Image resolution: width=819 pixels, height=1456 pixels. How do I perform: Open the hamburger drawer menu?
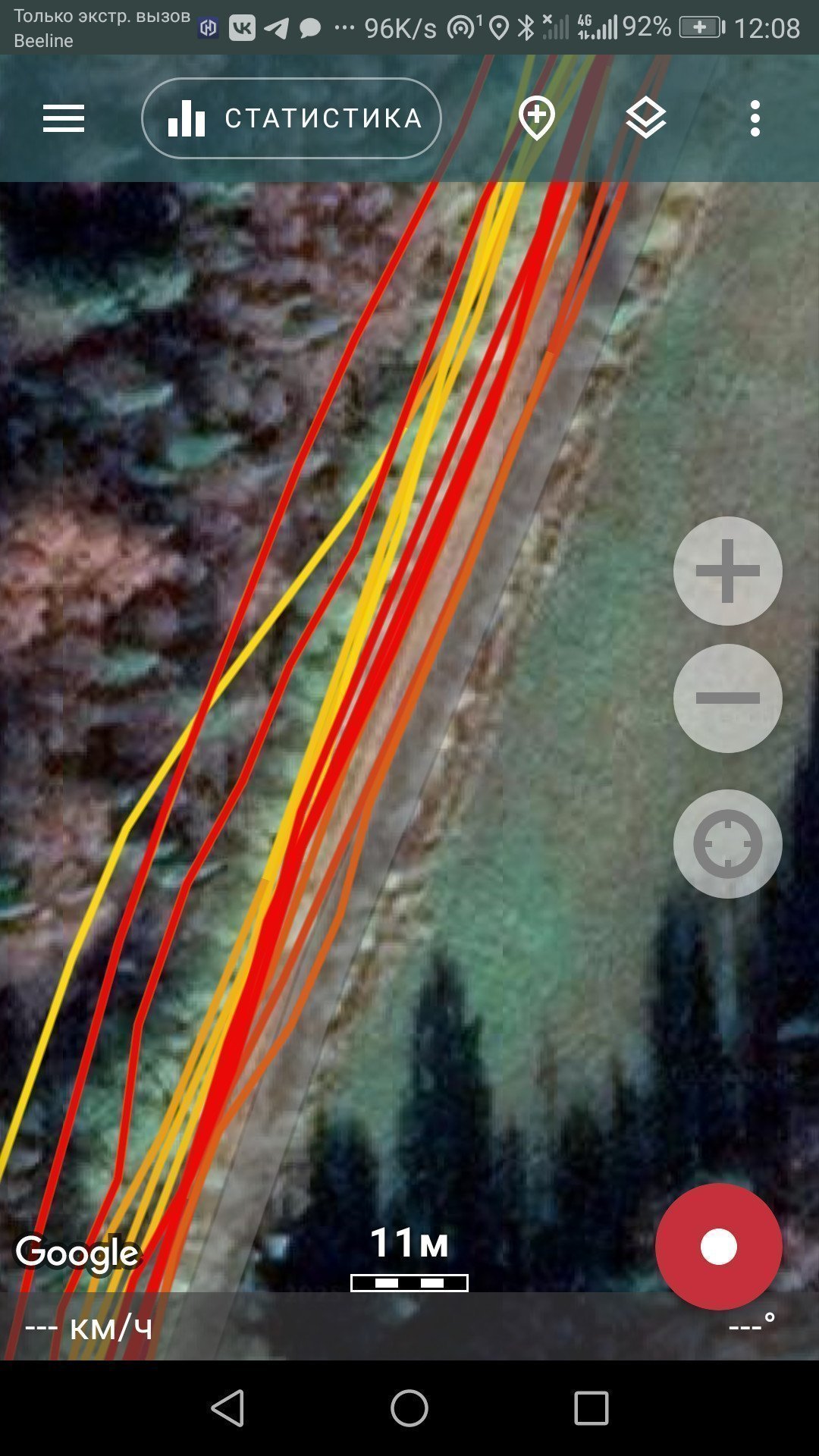click(x=64, y=119)
